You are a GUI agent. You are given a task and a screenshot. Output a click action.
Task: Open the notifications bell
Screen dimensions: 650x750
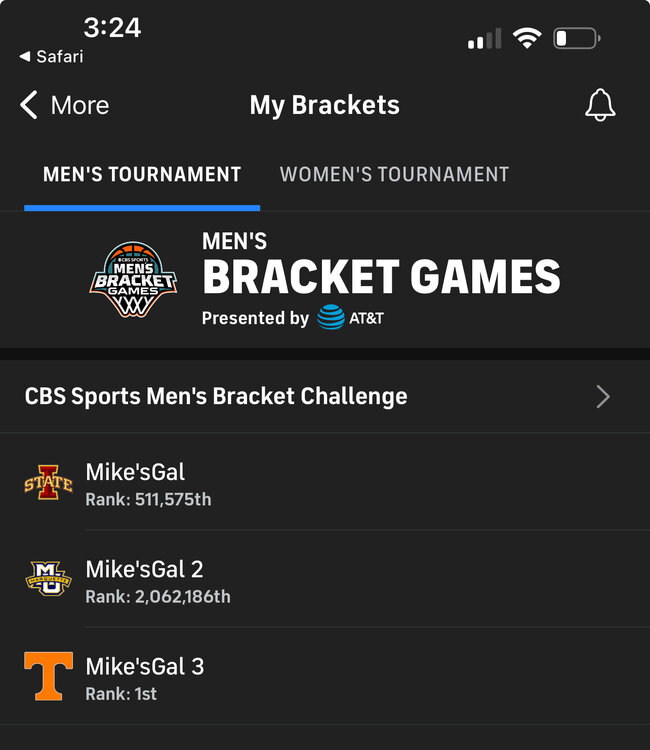point(600,105)
